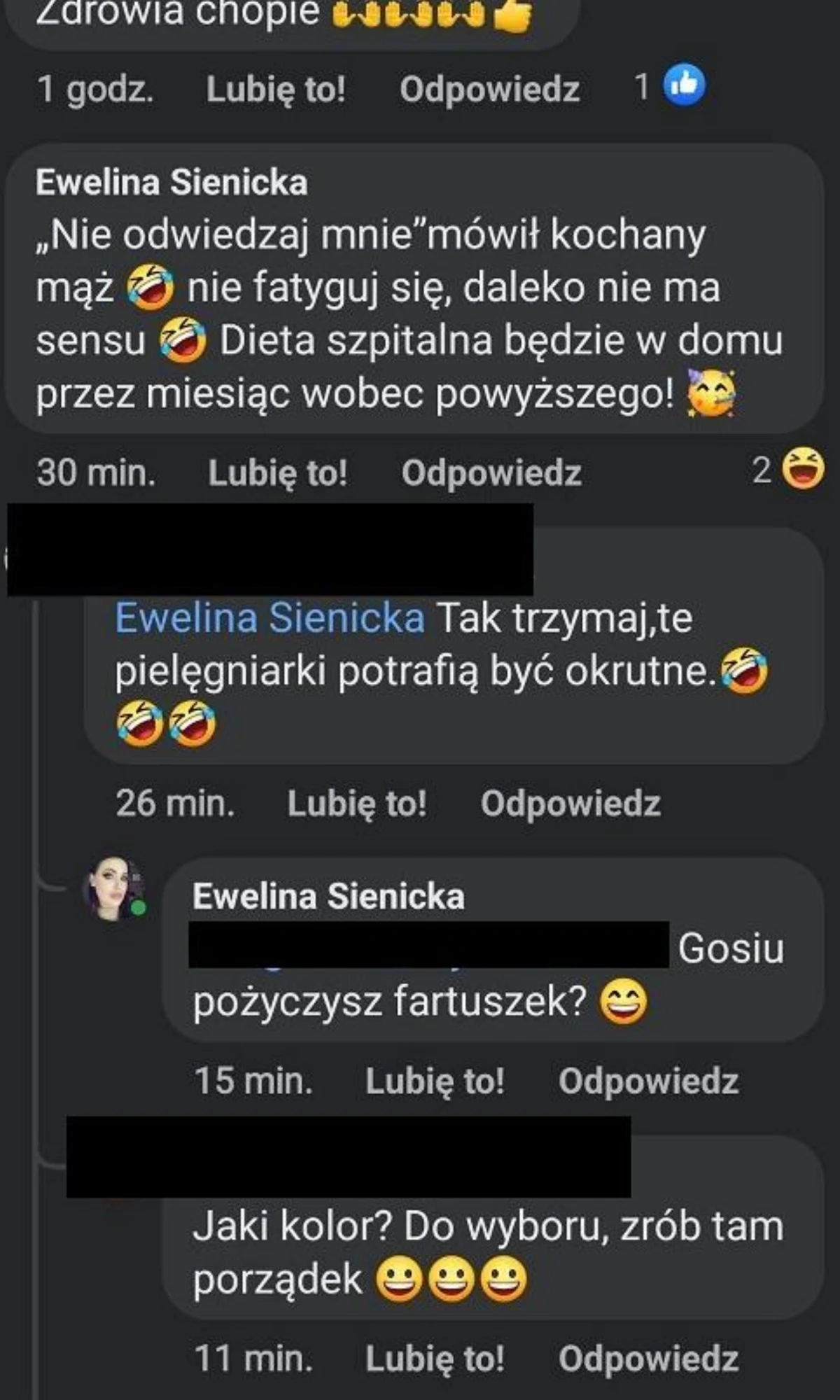Viewport: 840px width, 1400px height.
Task: Like the comment posted 1 godz. ago
Action: [276, 90]
